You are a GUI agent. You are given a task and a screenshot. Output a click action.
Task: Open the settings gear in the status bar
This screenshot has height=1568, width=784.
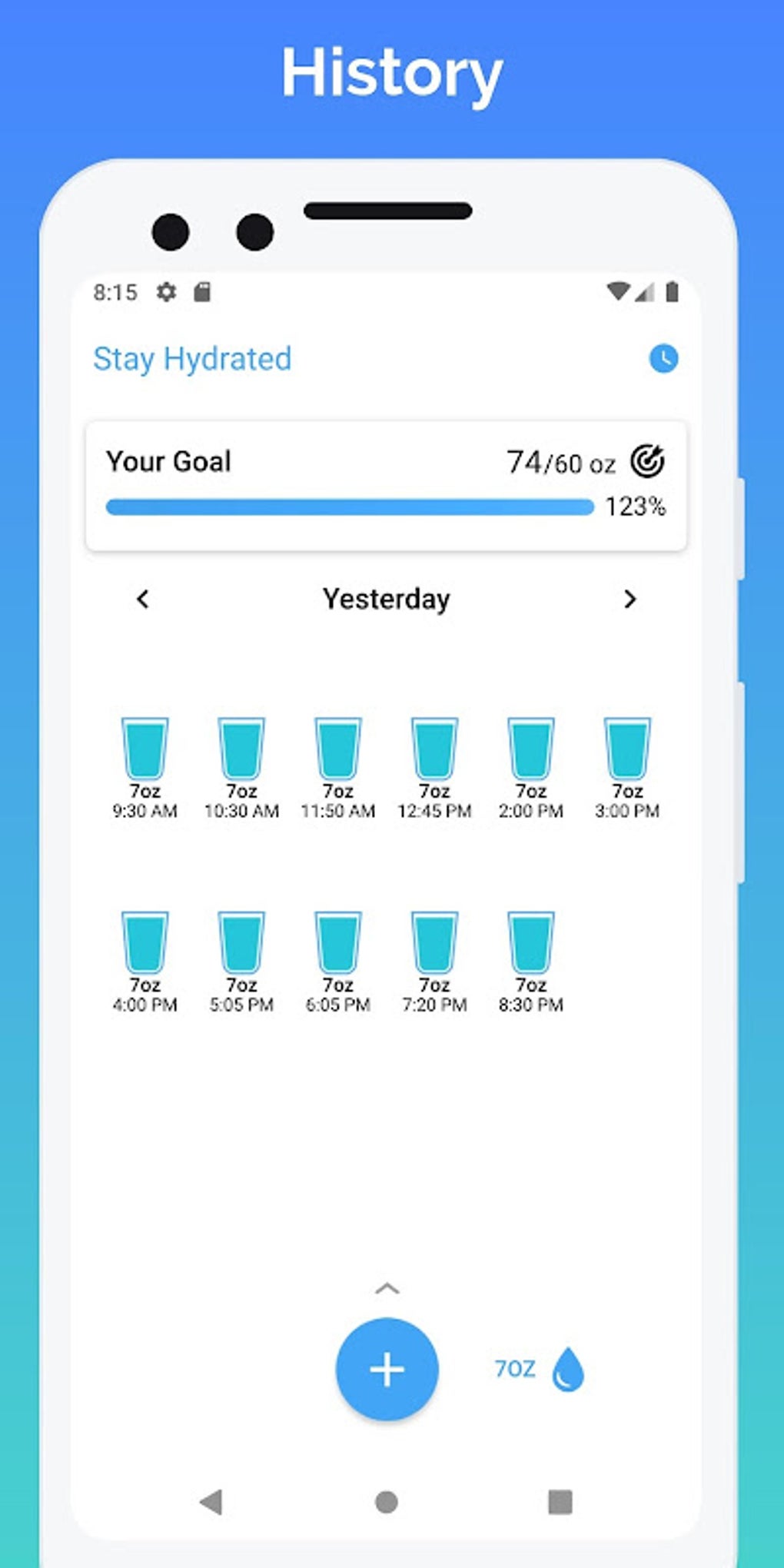click(168, 292)
